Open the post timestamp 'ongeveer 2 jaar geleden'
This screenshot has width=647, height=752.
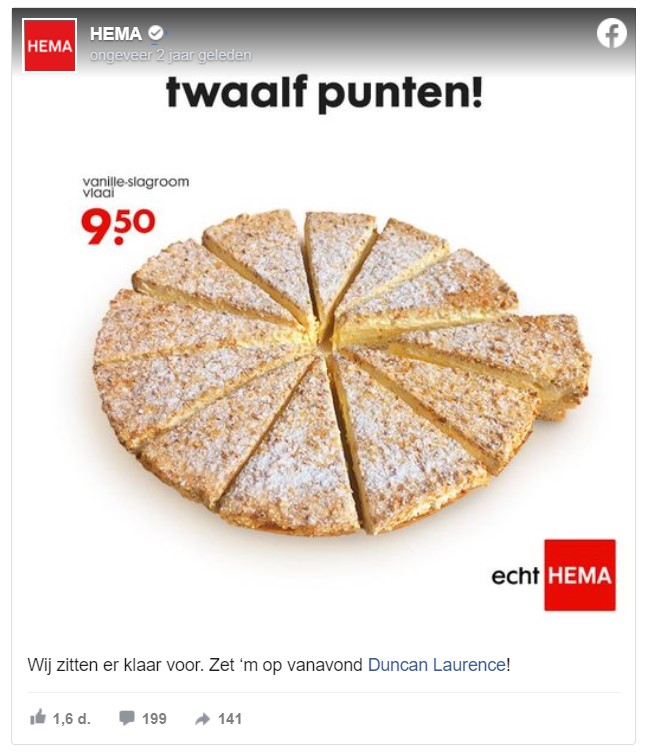170,55
